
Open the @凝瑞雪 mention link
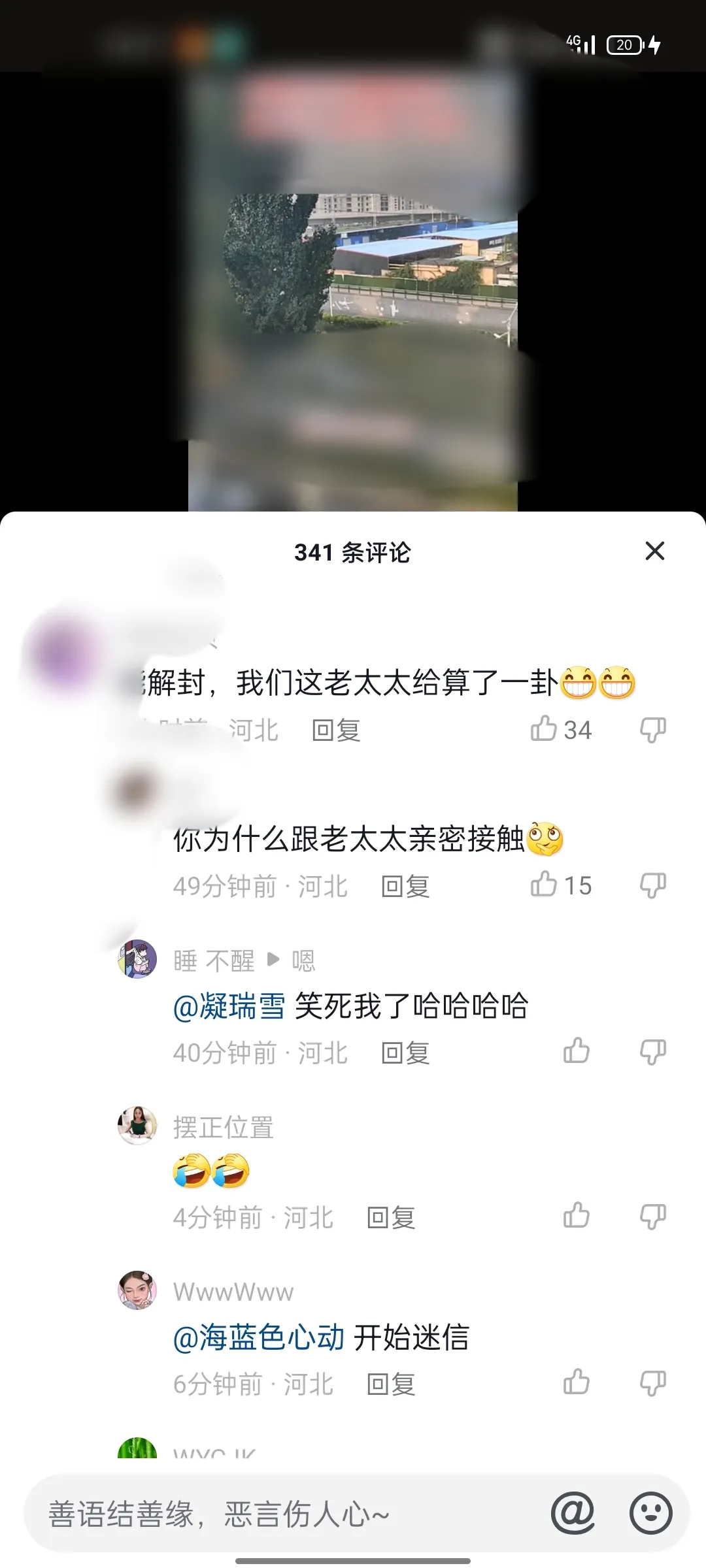click(x=229, y=1005)
